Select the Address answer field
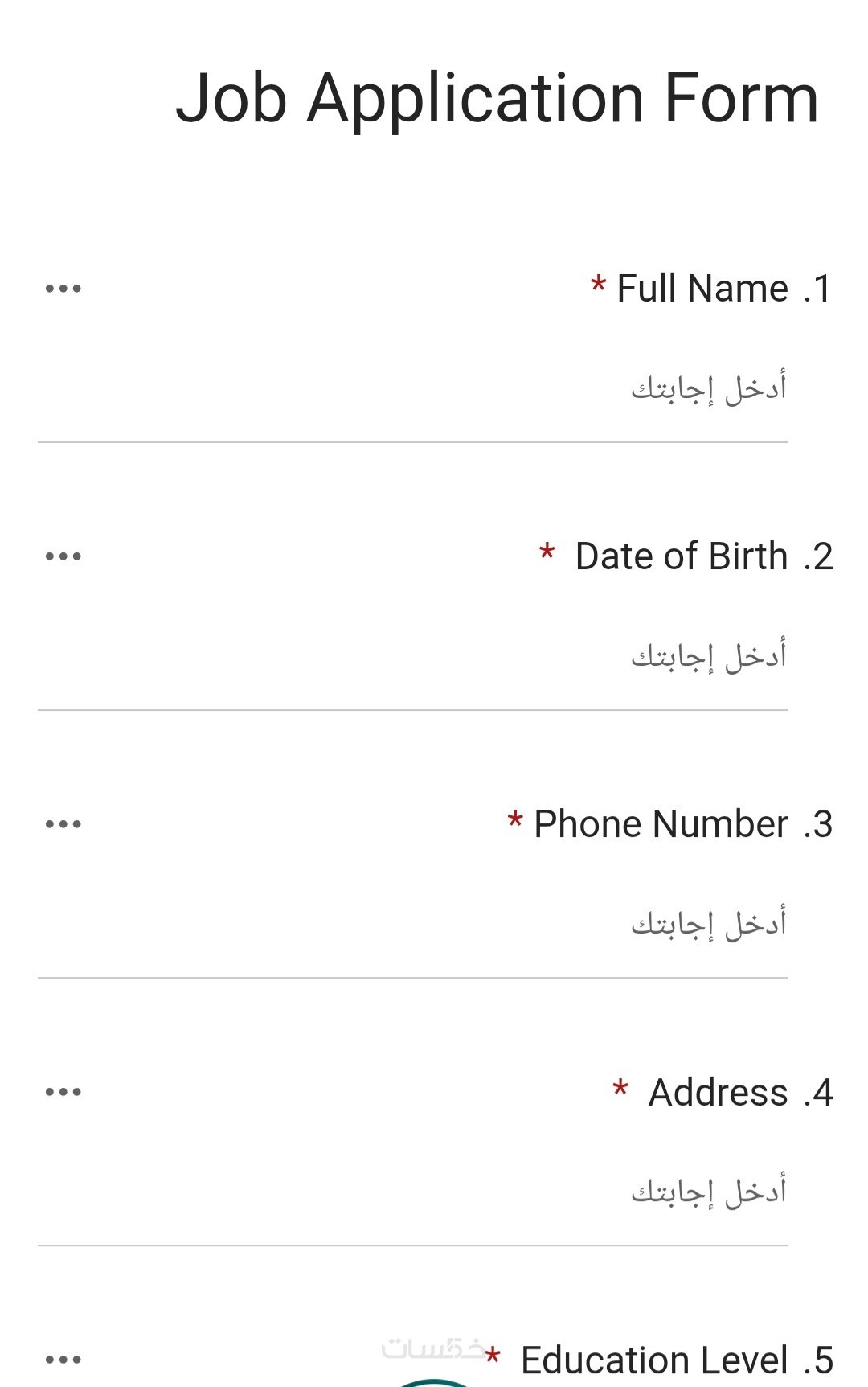 412,1194
